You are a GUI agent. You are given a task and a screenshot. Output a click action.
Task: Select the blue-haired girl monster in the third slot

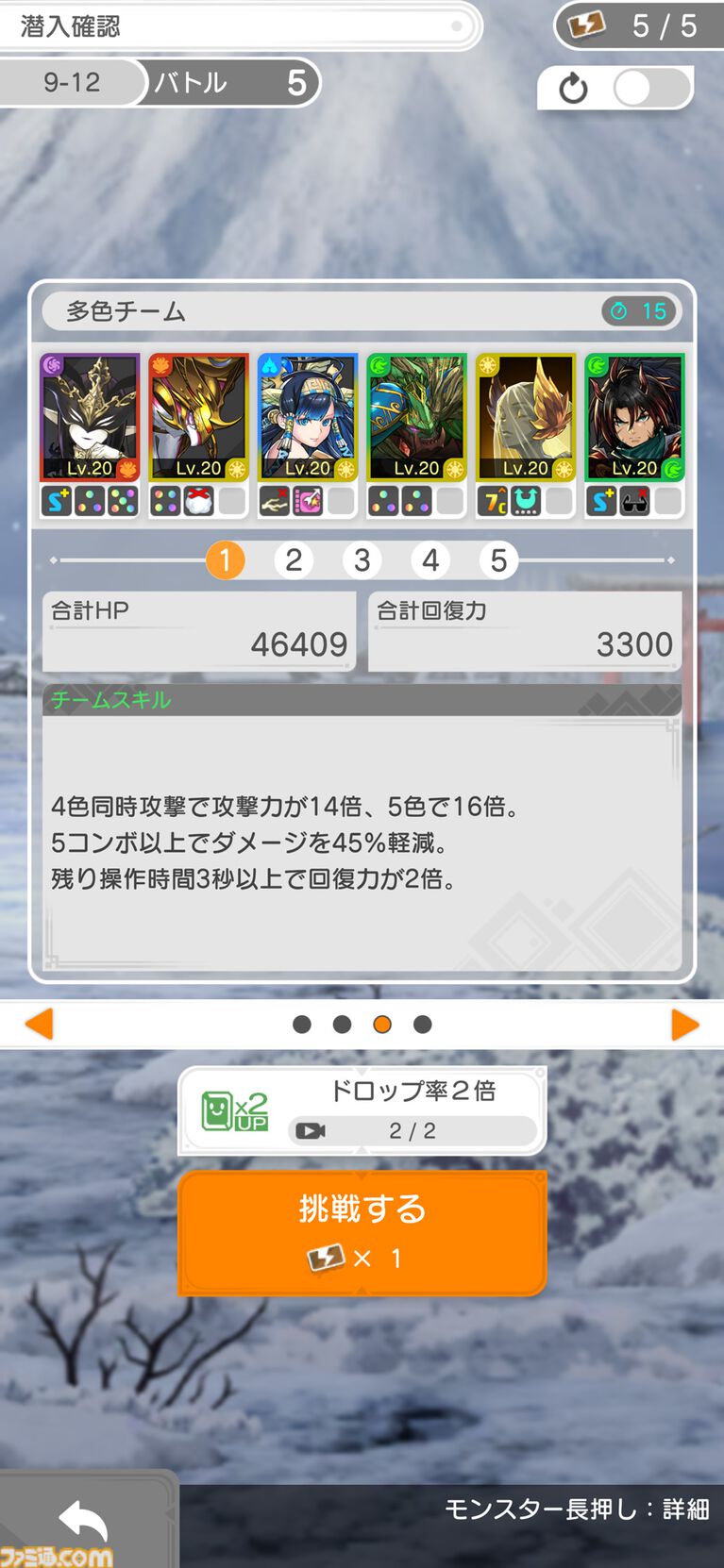[308, 417]
